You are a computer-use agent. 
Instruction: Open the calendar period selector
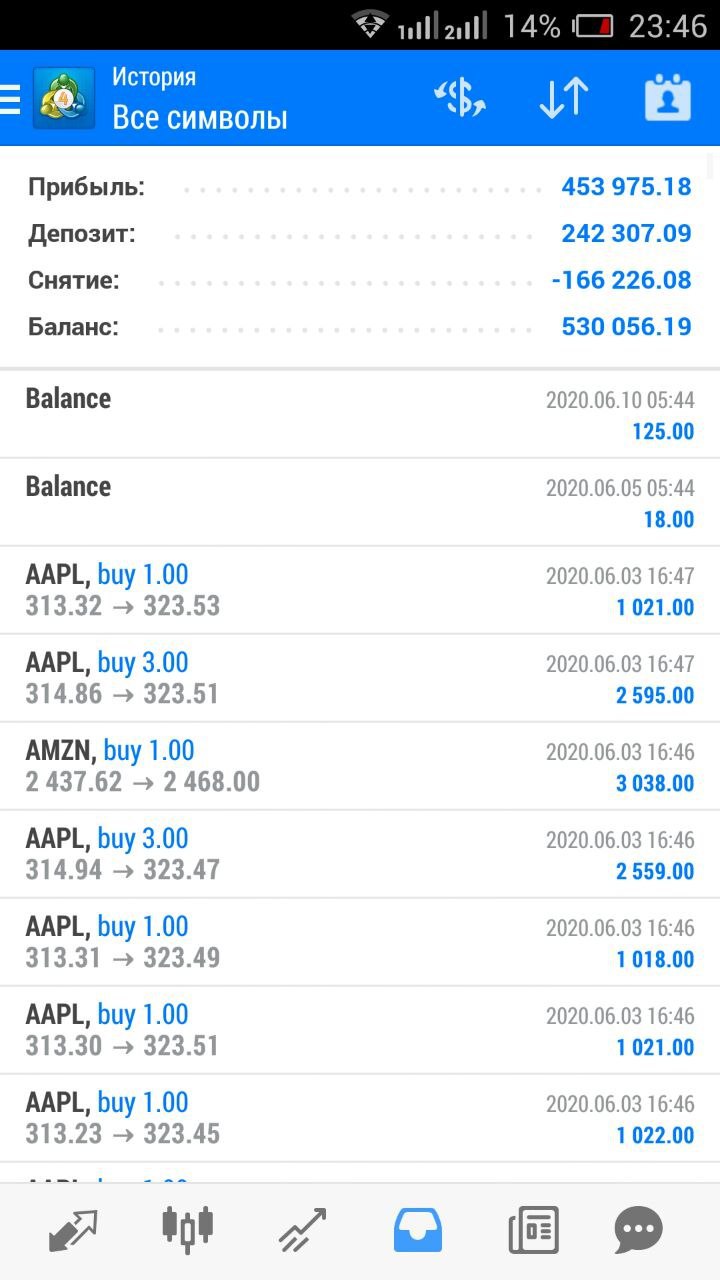[x=668, y=98]
